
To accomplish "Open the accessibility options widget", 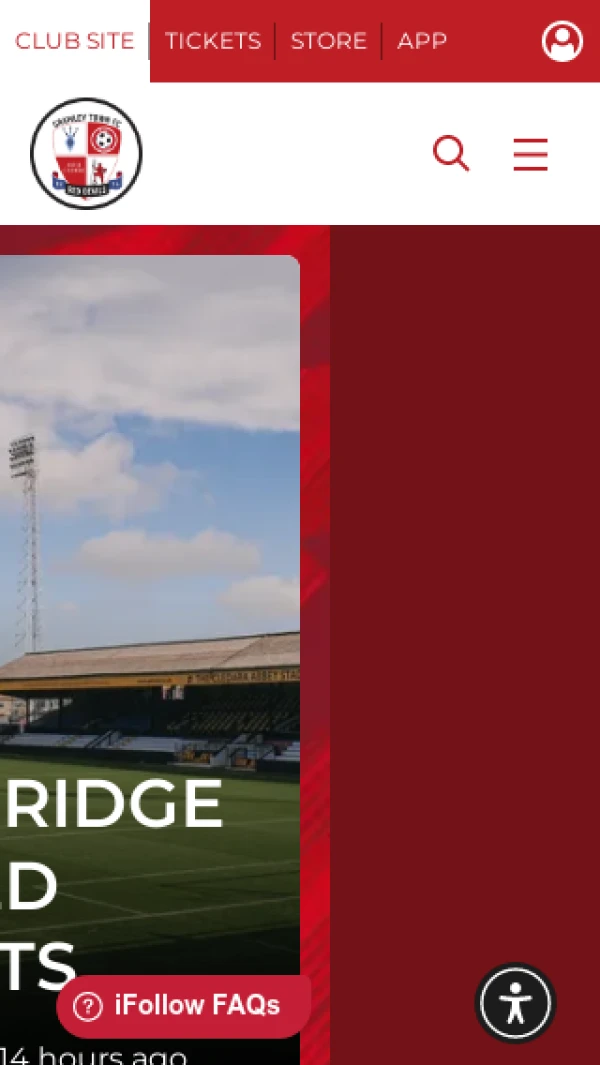I will pyautogui.click(x=515, y=1003).
